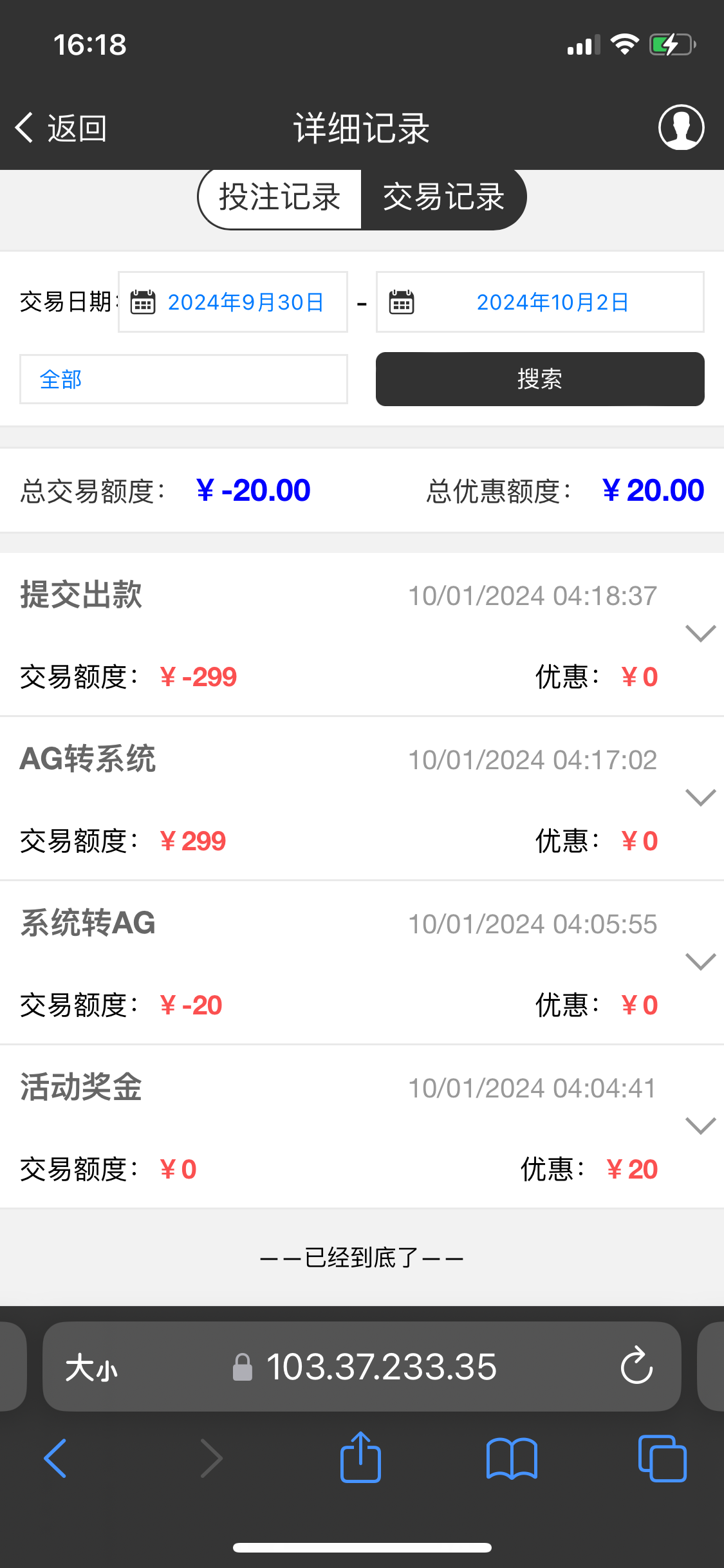Image resolution: width=724 pixels, height=1568 pixels.
Task: Reload the page in the address bar
Action: pyautogui.click(x=636, y=1365)
